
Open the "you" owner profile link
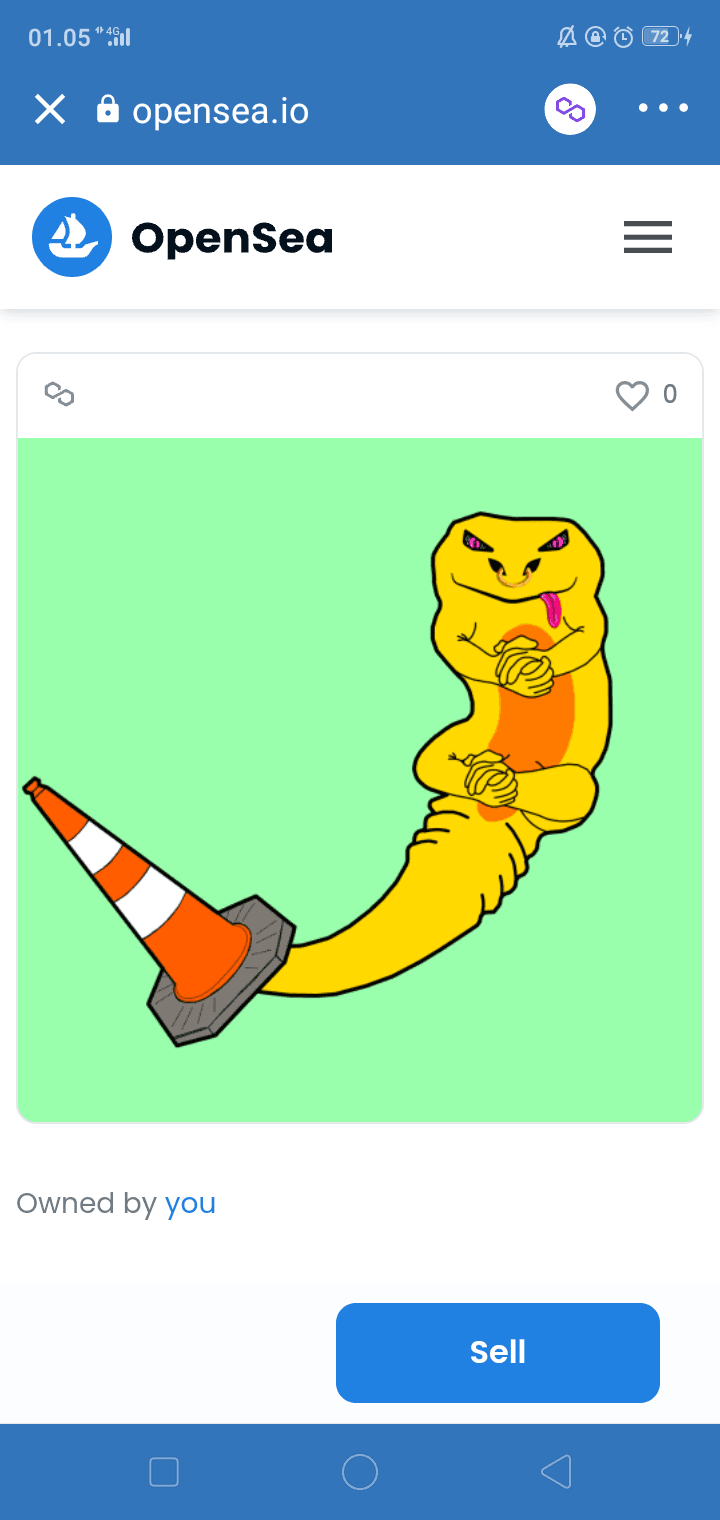tap(190, 1203)
